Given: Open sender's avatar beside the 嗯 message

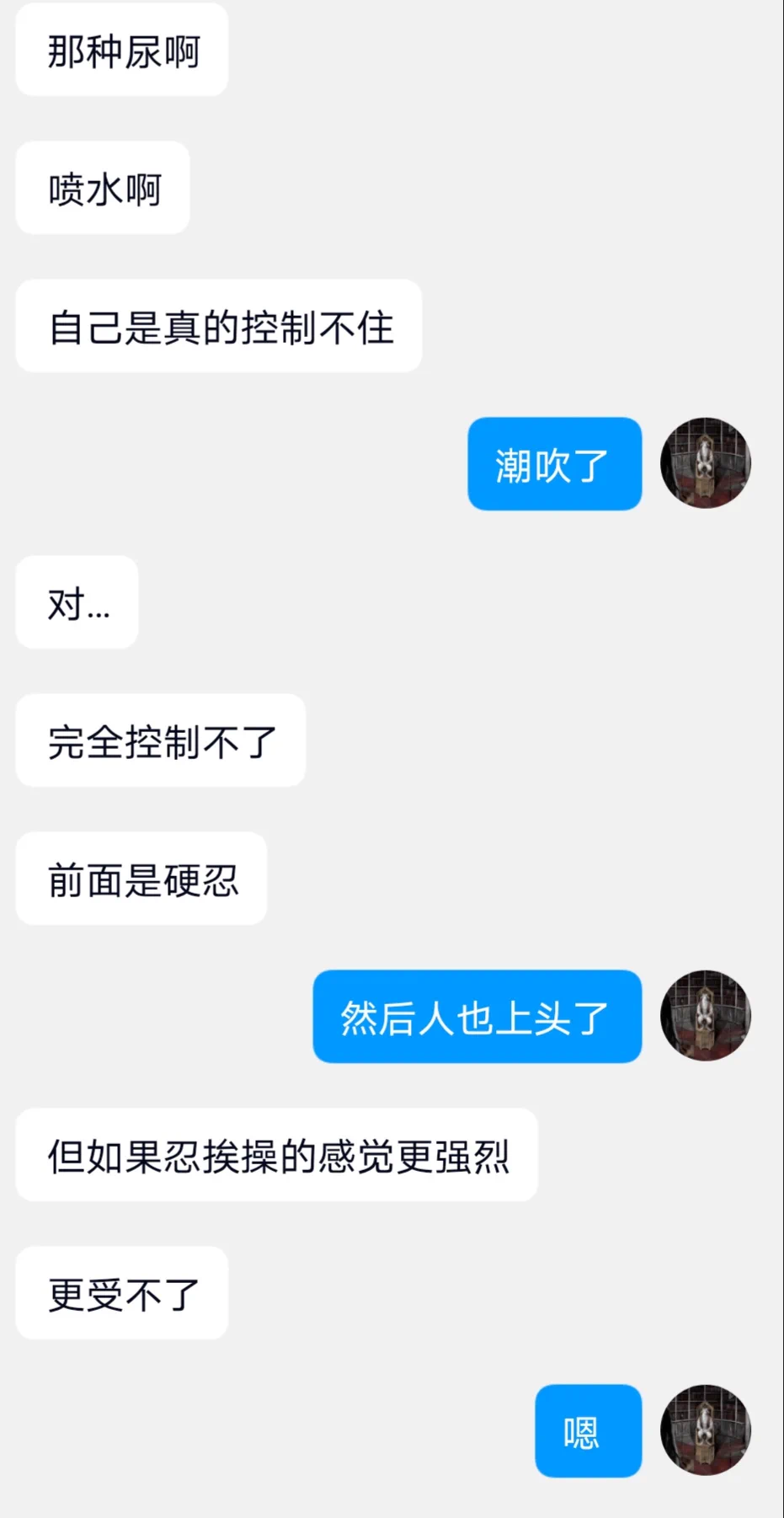Looking at the screenshot, I should pos(705,1430).
